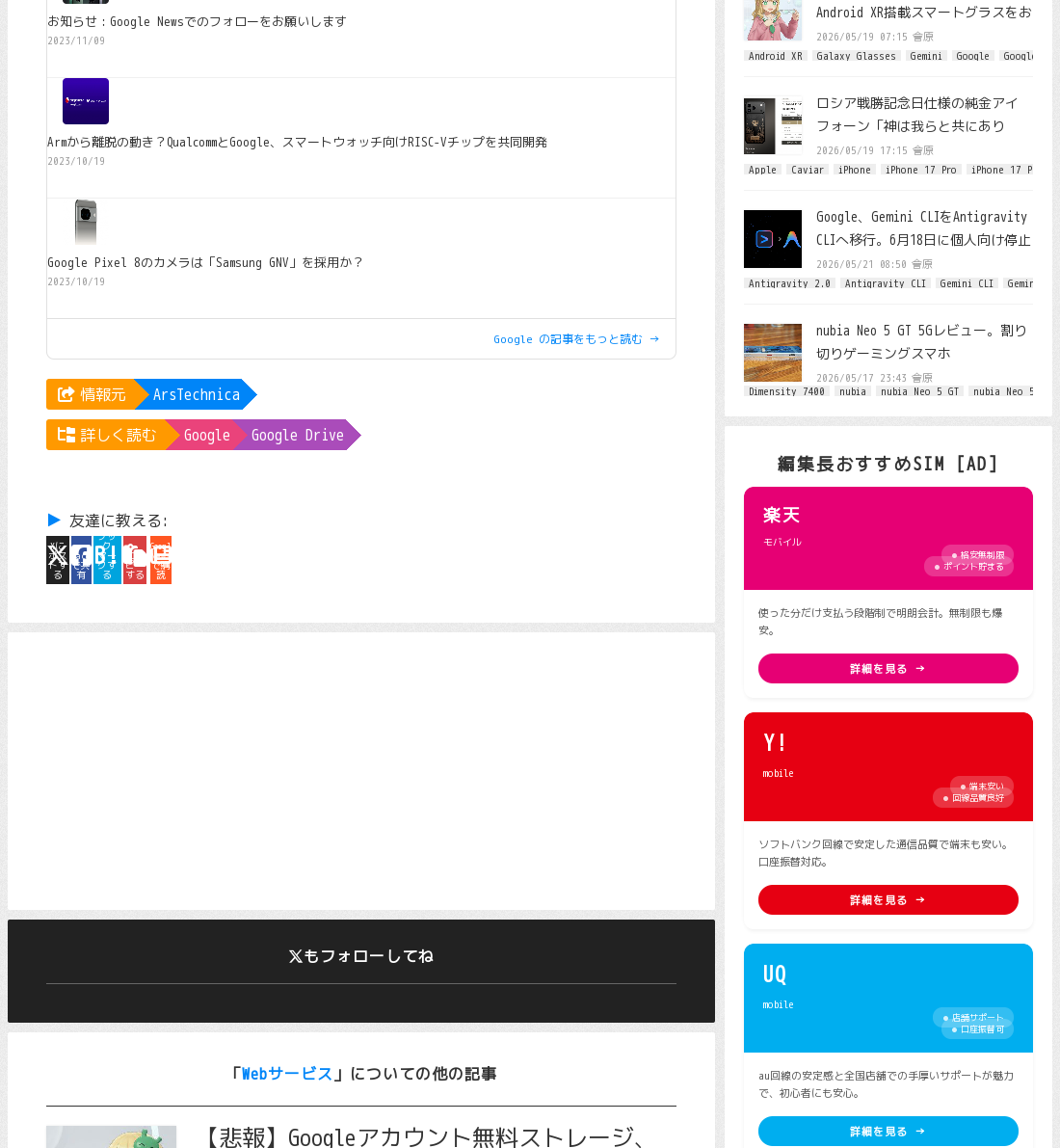Screen dimensions: 1060x1148
Task: View details for Y! mobile
Action: tap(888, 900)
